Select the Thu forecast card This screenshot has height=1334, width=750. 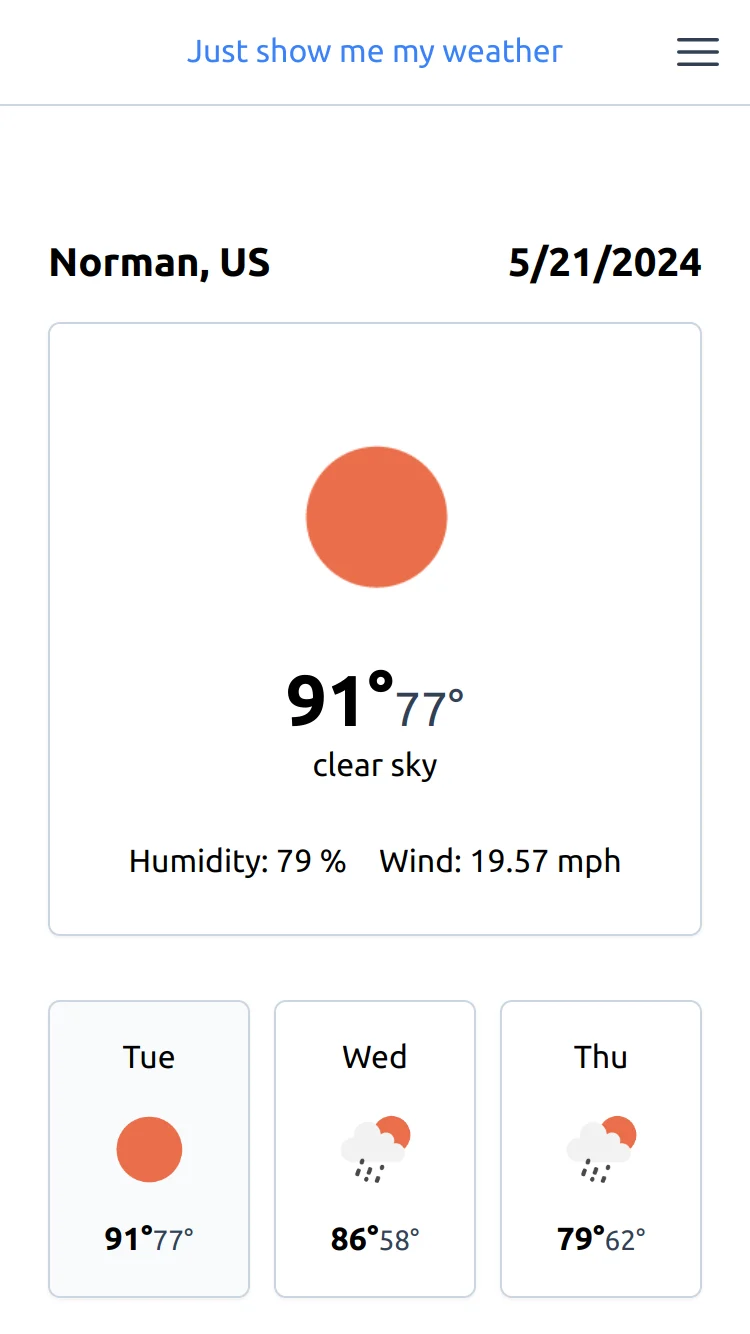point(601,1148)
